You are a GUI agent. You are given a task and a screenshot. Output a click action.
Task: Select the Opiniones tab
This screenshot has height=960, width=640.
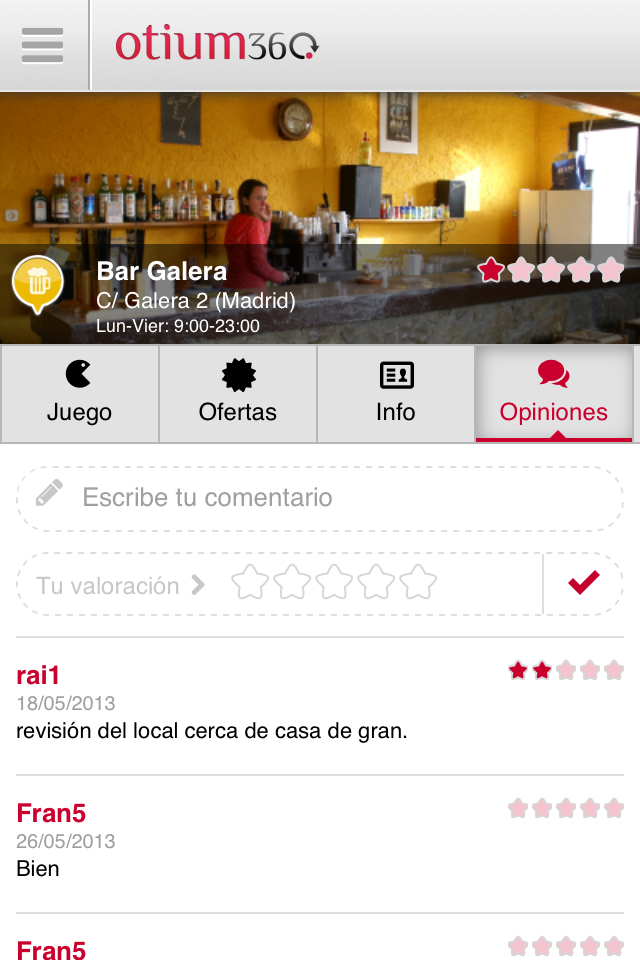click(x=554, y=393)
